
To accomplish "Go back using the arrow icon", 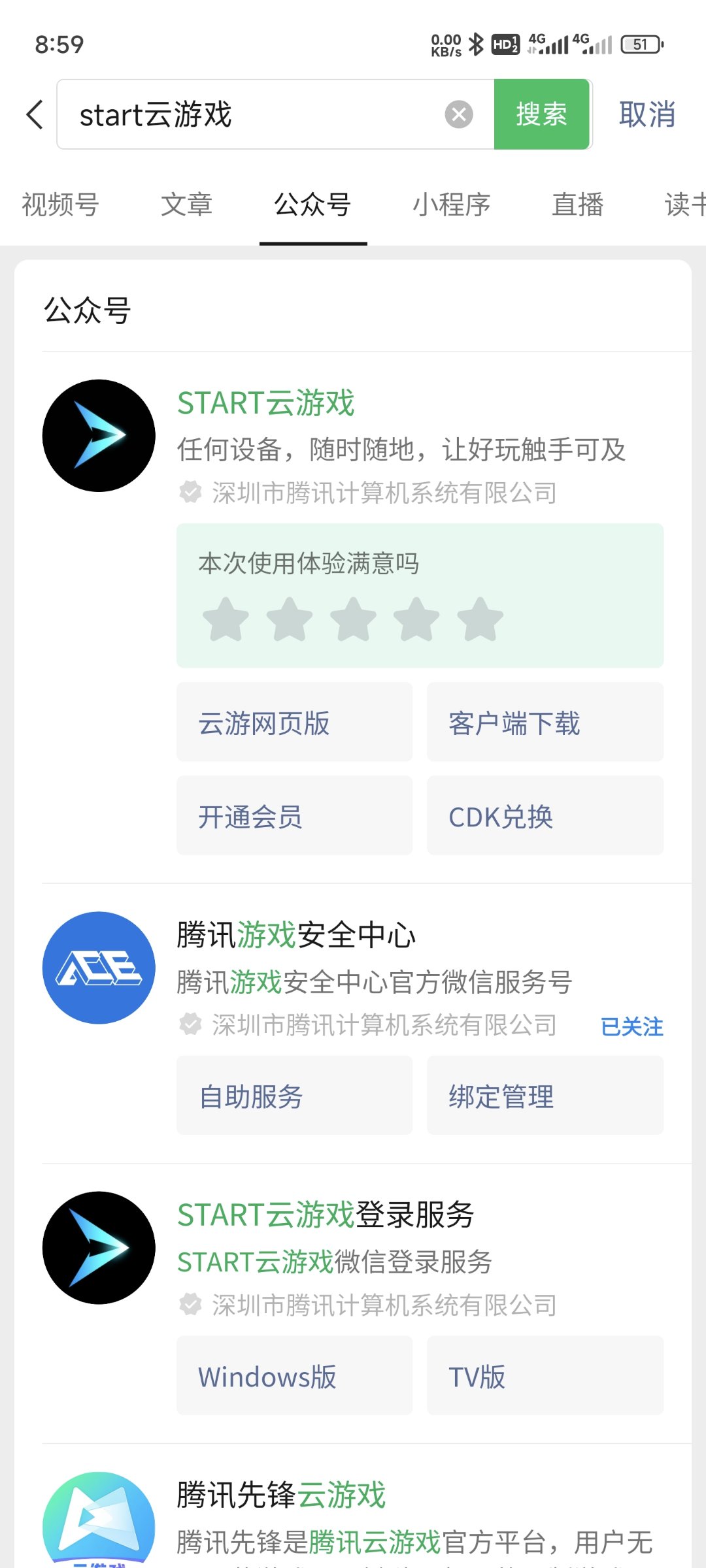I will coord(35,115).
